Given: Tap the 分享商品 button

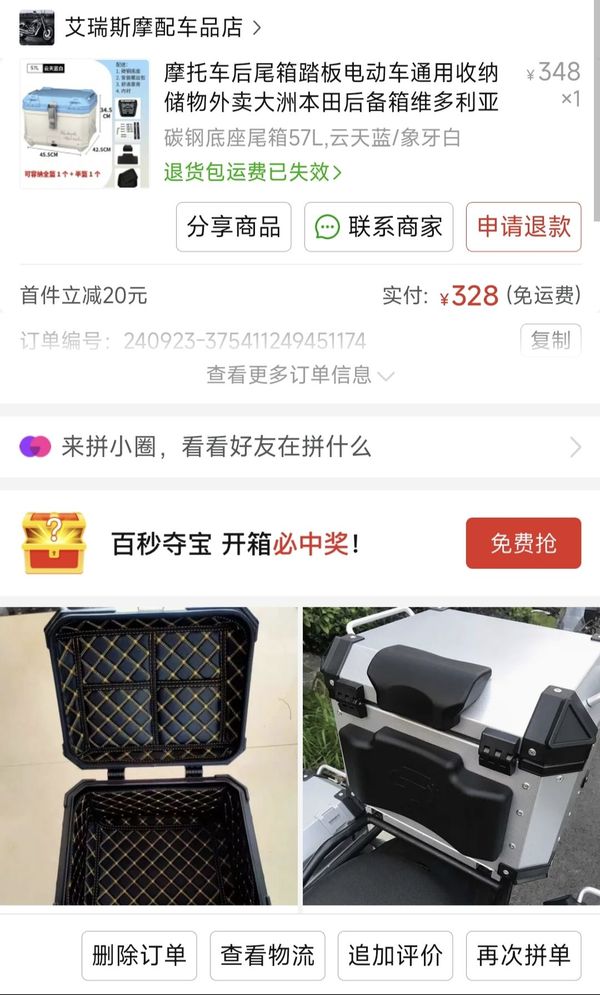Looking at the screenshot, I should [x=234, y=227].
